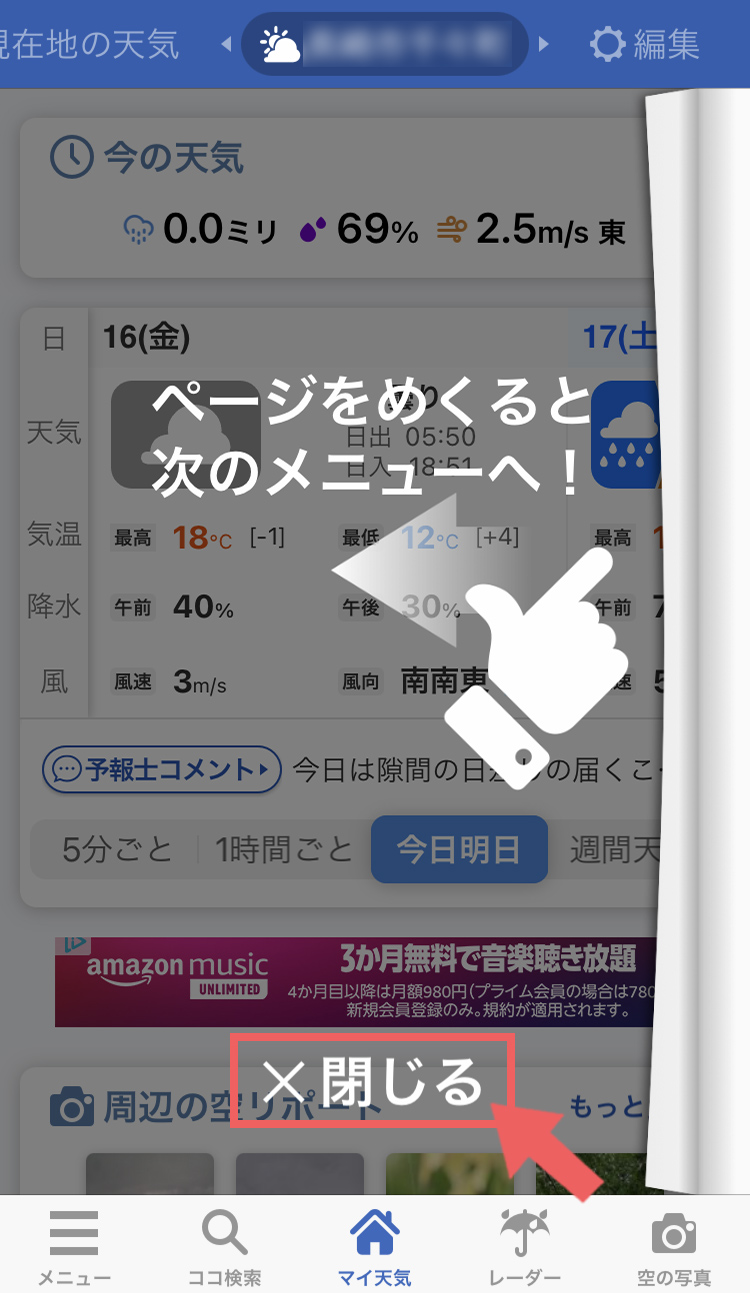The width and height of the screenshot is (750, 1293).
Task: Tap the もっと link for sky reports
Action: click(x=605, y=1106)
